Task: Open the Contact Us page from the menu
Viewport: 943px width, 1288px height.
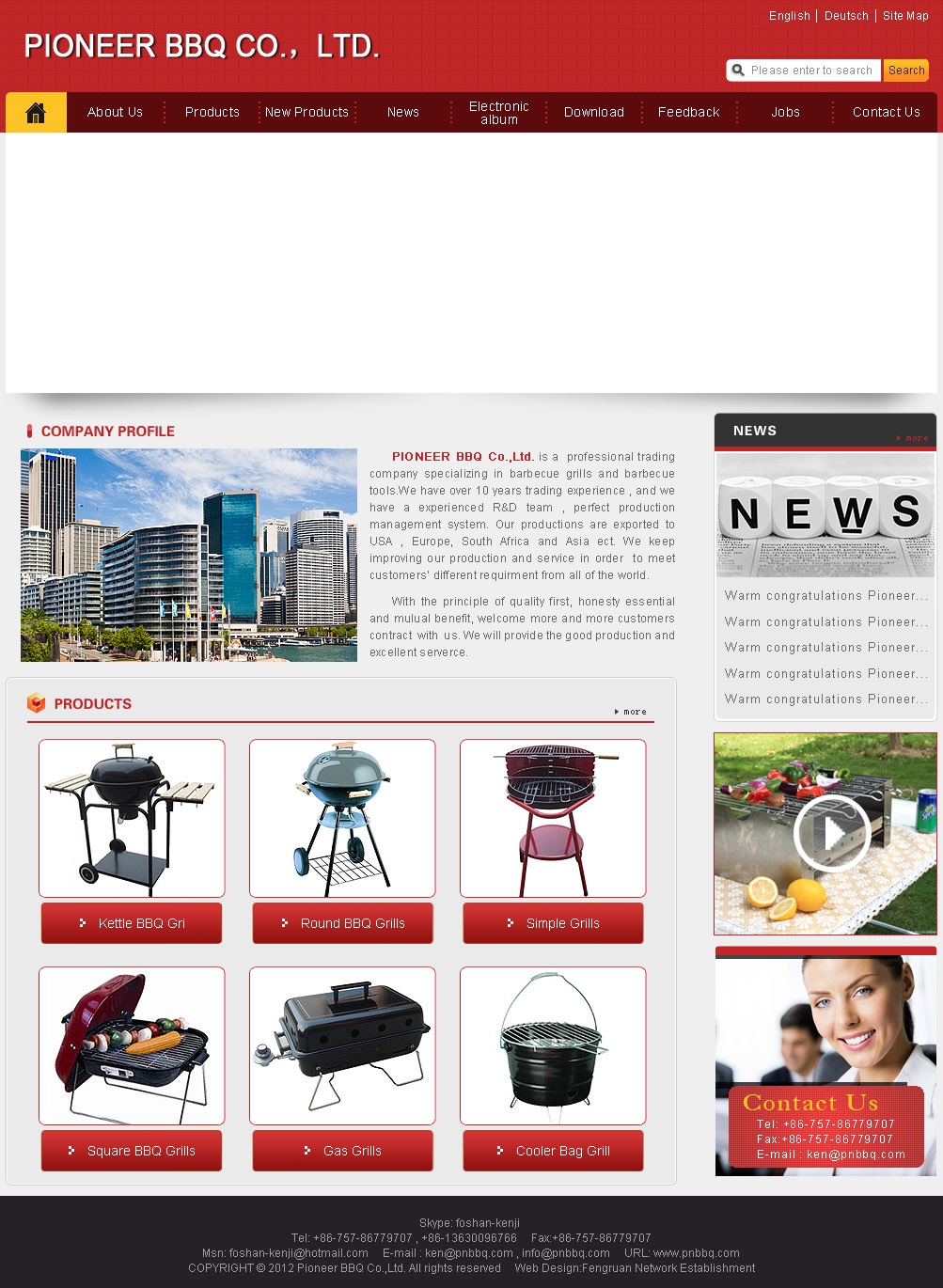Action: tap(886, 112)
